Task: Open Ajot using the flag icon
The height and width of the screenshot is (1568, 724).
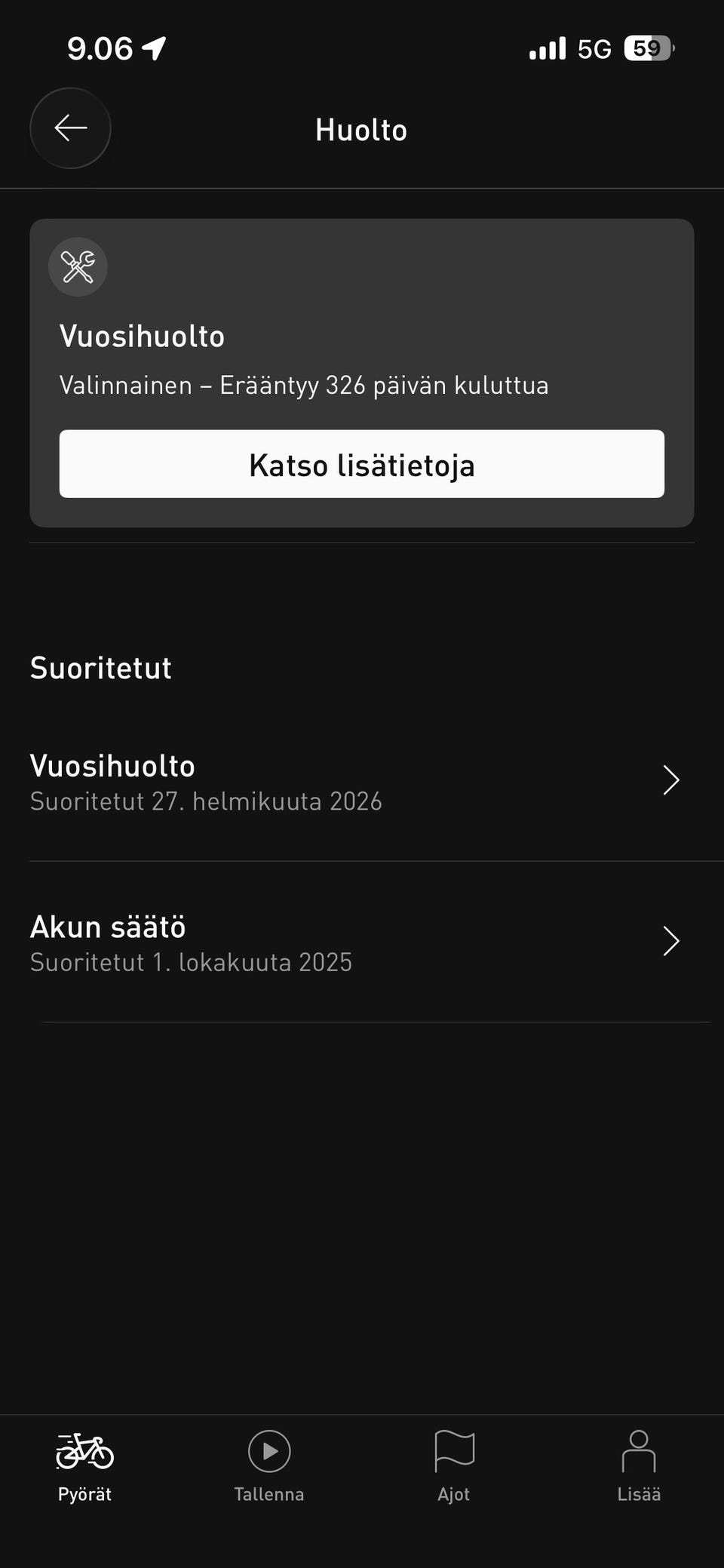Action: (x=453, y=1450)
